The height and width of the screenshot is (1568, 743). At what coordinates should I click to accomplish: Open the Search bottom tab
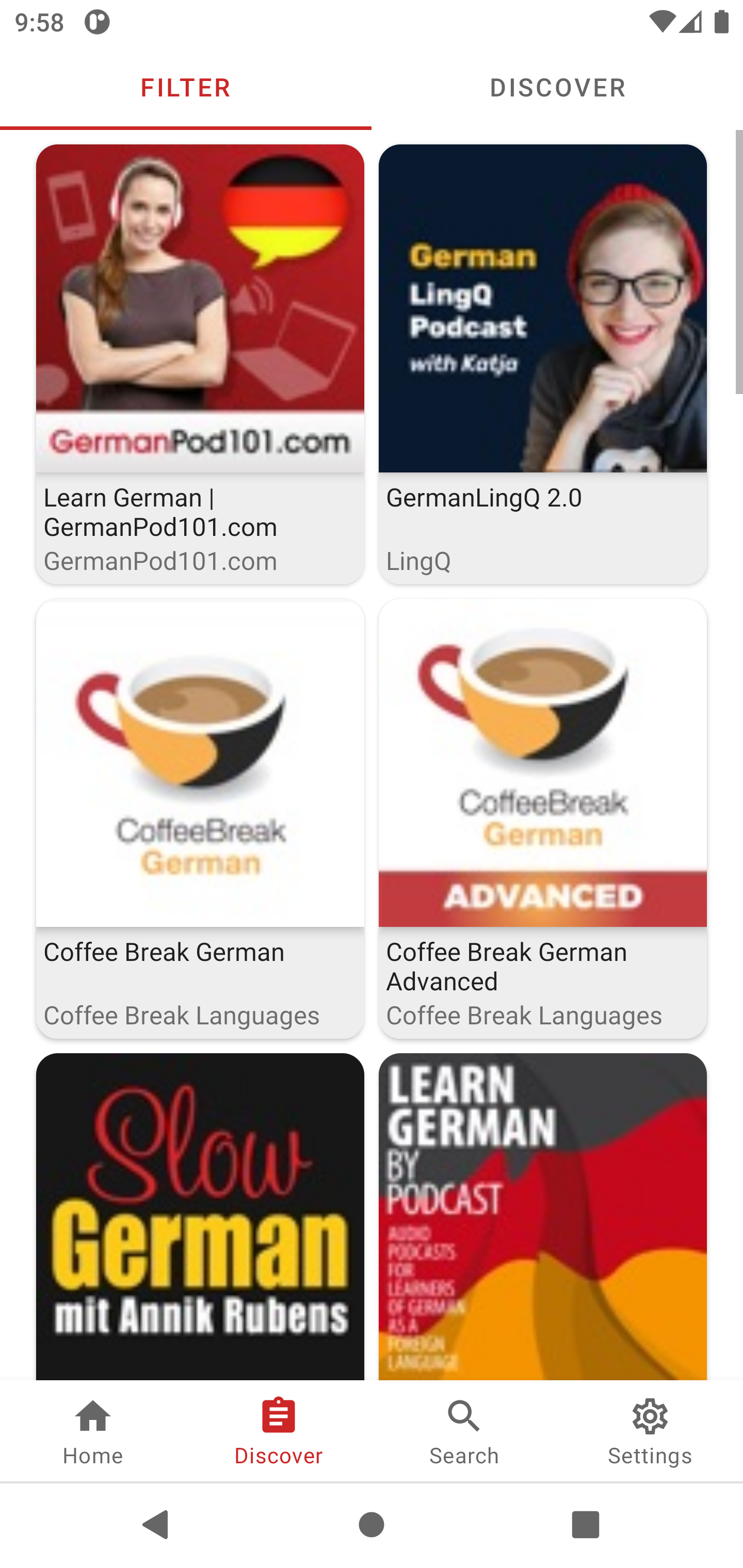pyautogui.click(x=464, y=1431)
